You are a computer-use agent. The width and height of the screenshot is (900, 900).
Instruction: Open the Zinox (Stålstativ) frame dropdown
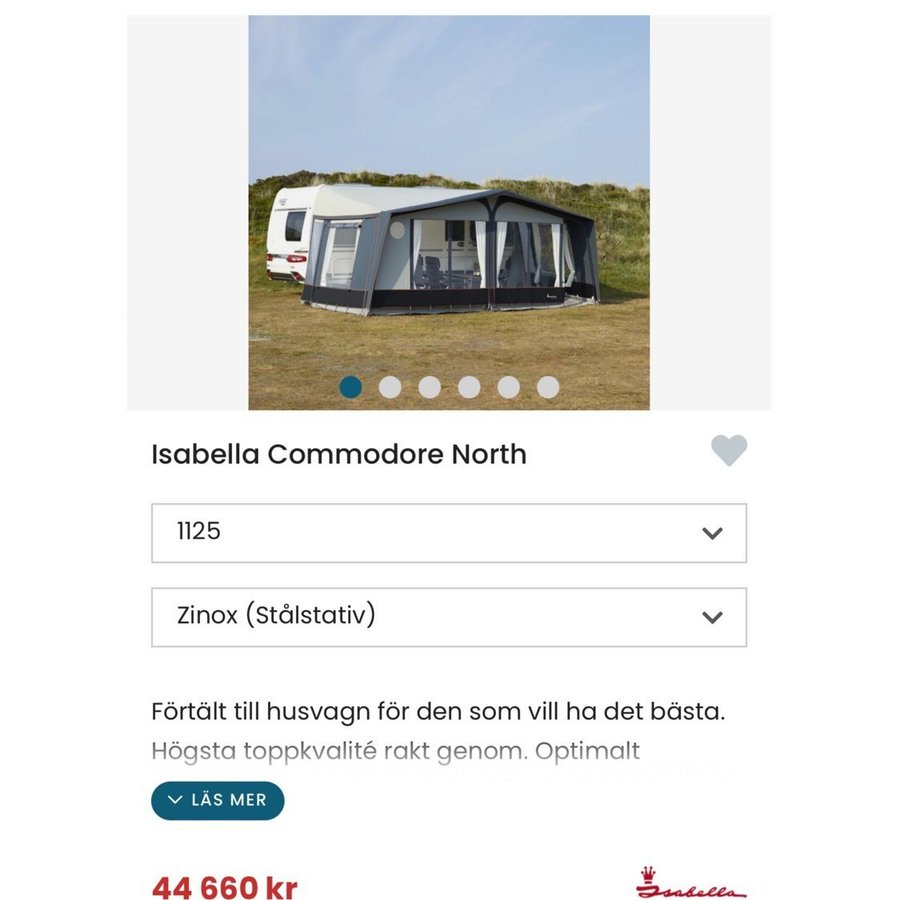pos(449,617)
